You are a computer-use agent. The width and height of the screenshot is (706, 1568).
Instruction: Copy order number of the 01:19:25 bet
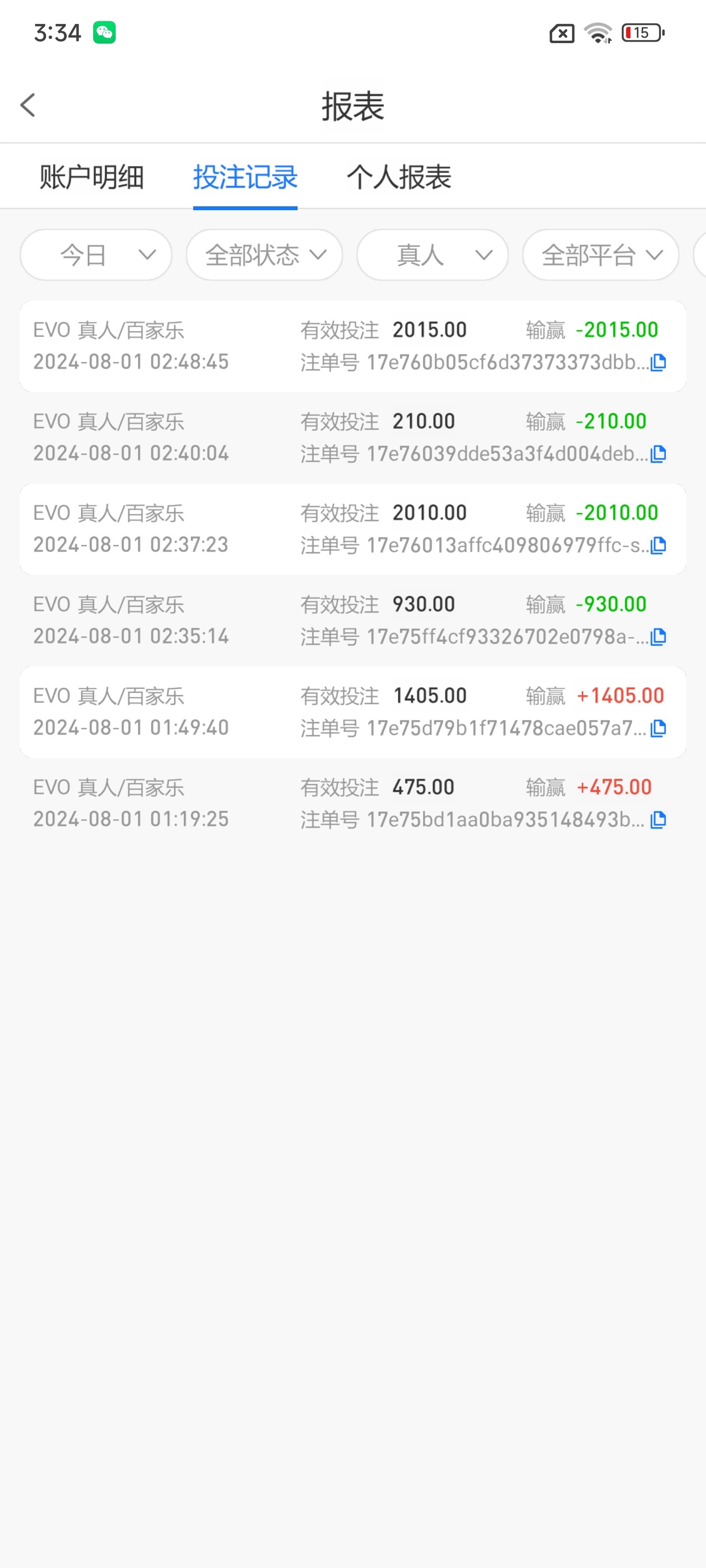658,820
